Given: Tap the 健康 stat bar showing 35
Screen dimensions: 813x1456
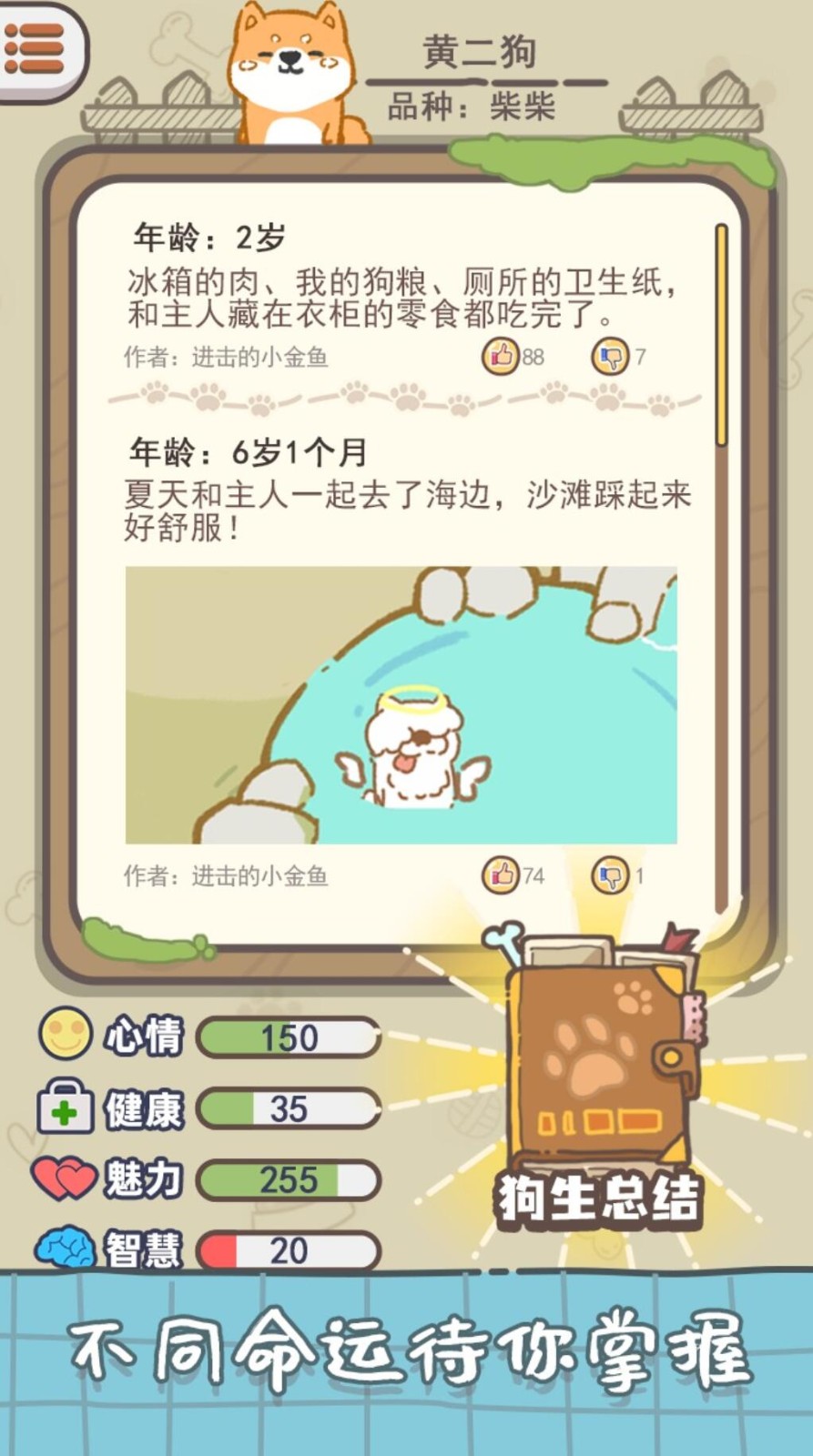Looking at the screenshot, I should (x=289, y=1107).
